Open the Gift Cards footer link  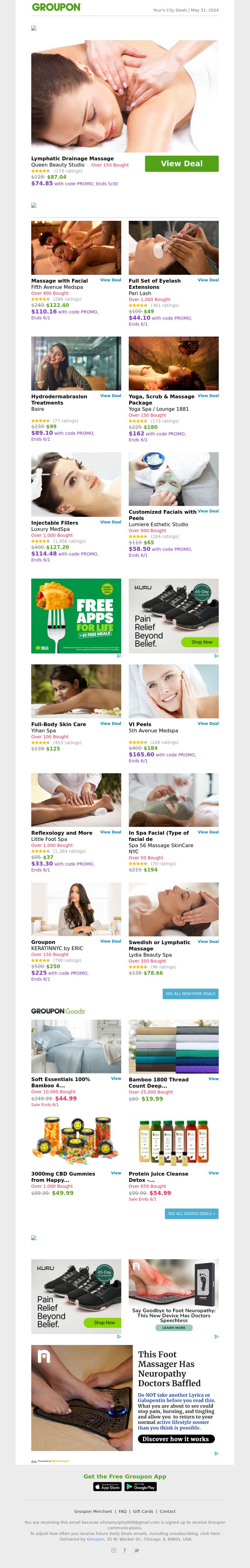143,1511
